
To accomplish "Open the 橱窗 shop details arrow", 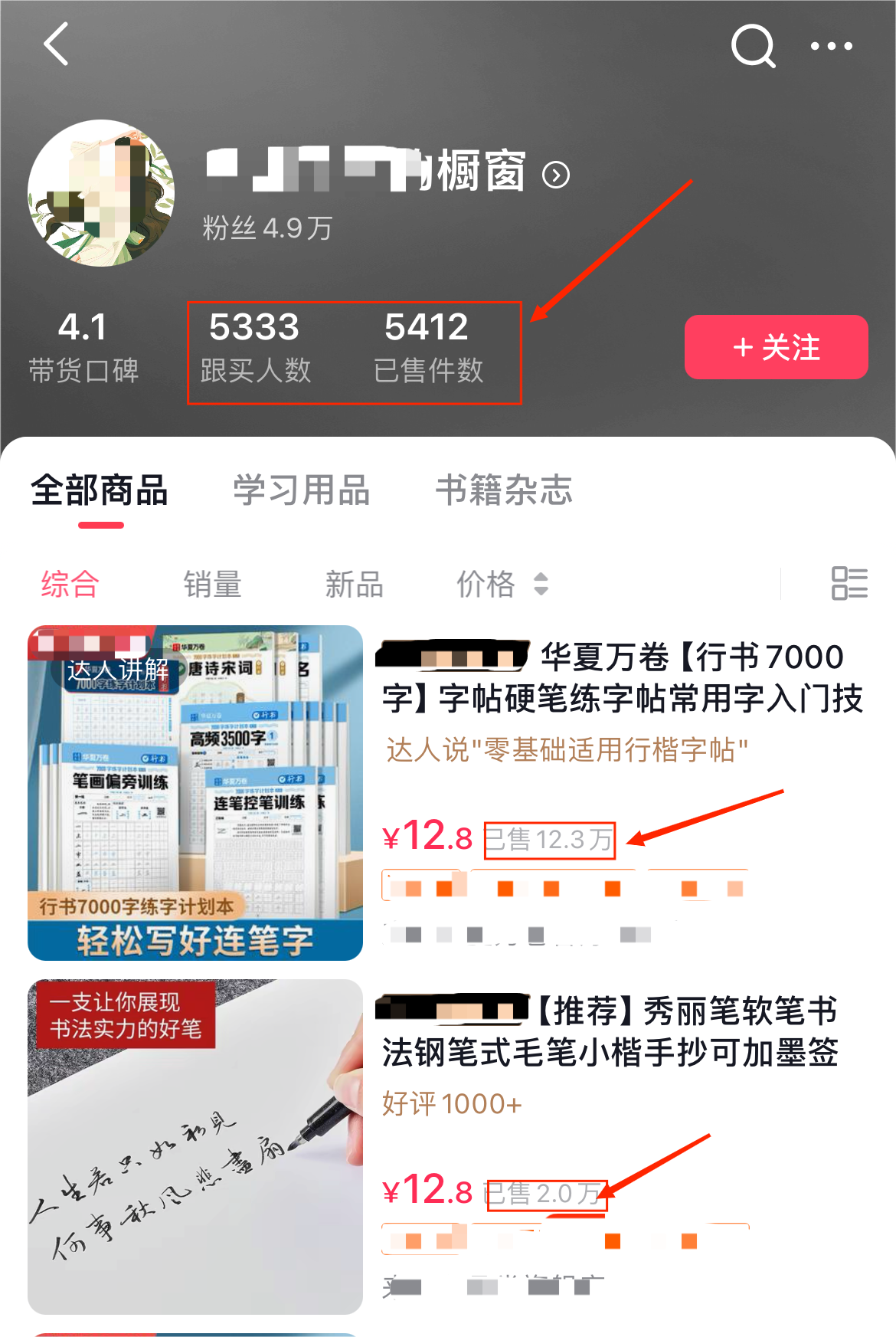I will point(556,175).
